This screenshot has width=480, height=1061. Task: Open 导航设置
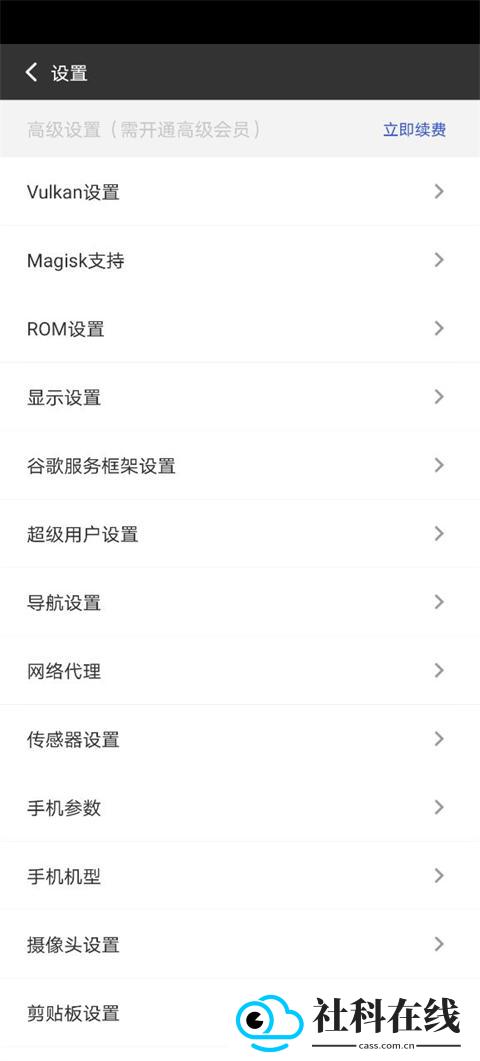[240, 602]
